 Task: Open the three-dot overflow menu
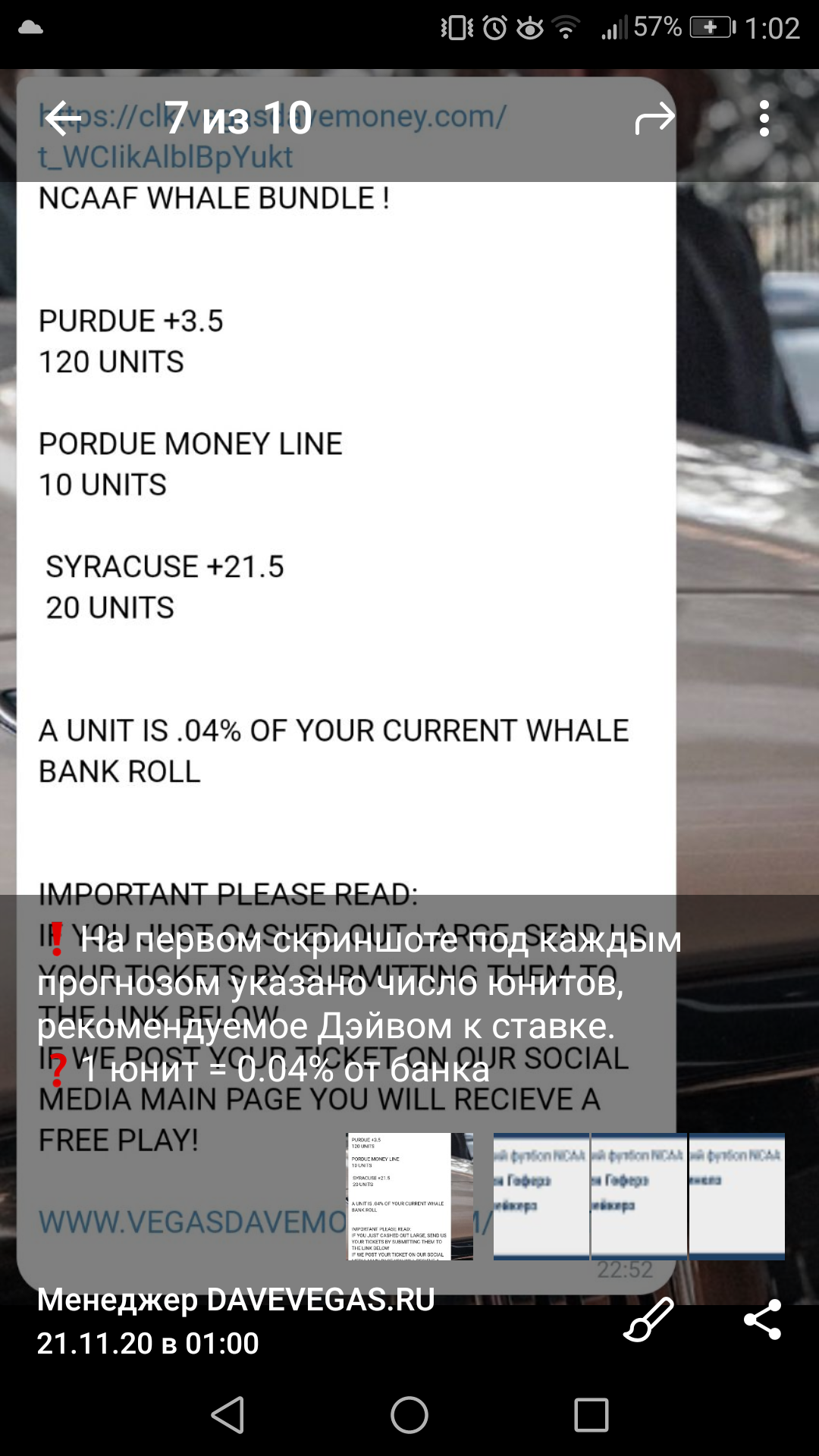point(764,118)
